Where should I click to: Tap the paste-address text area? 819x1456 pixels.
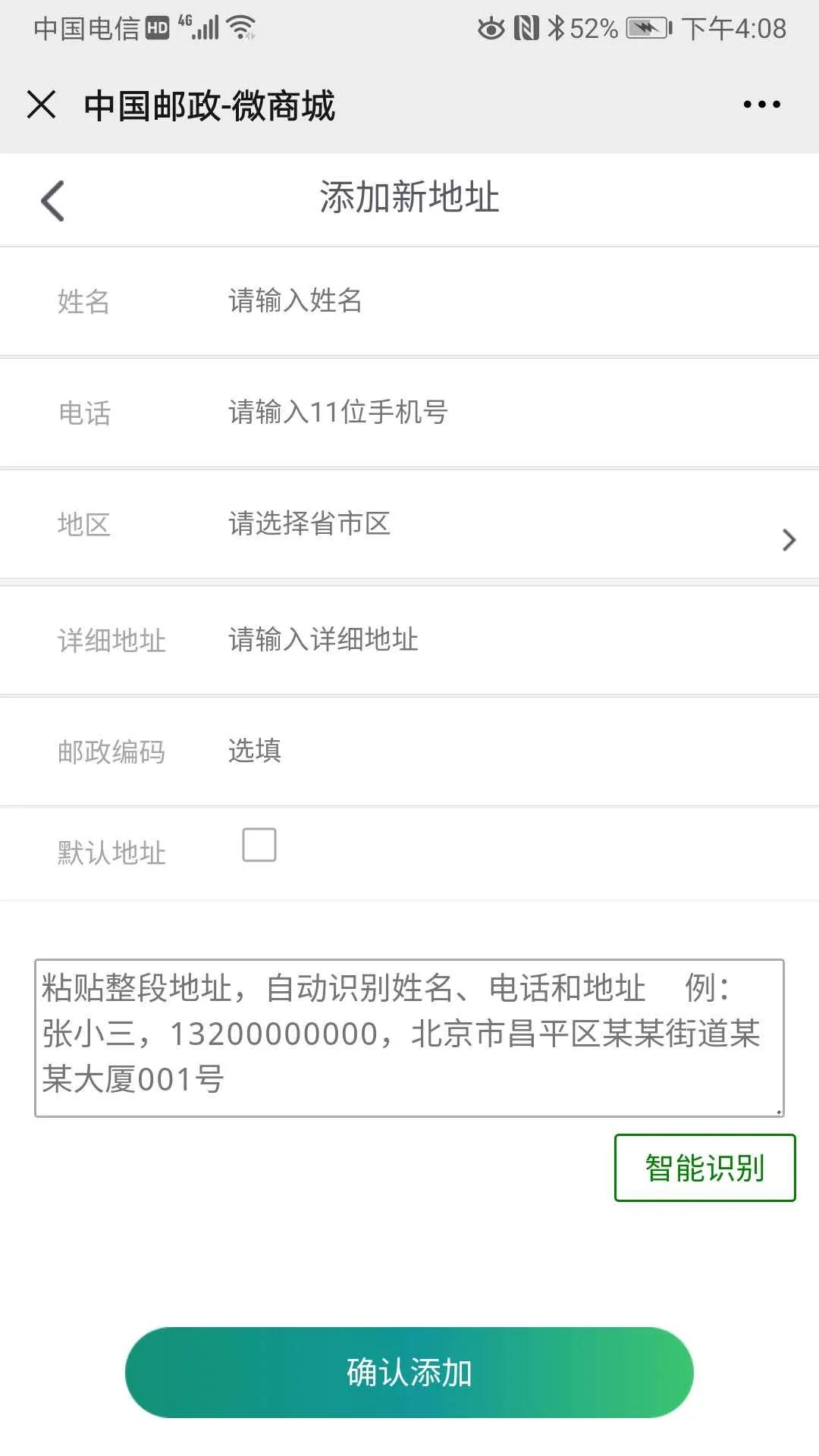click(x=409, y=1038)
